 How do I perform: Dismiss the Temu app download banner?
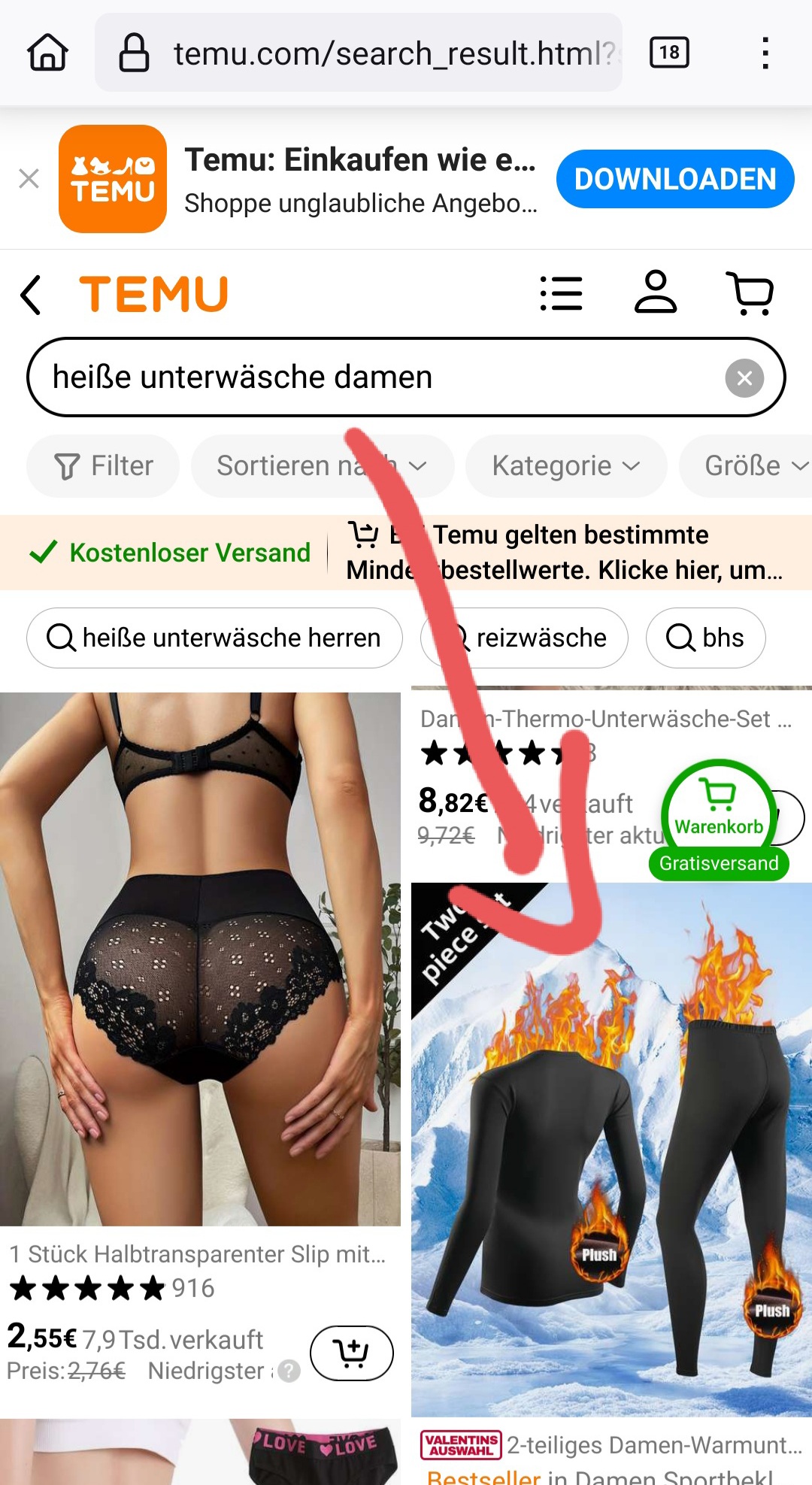[x=29, y=179]
